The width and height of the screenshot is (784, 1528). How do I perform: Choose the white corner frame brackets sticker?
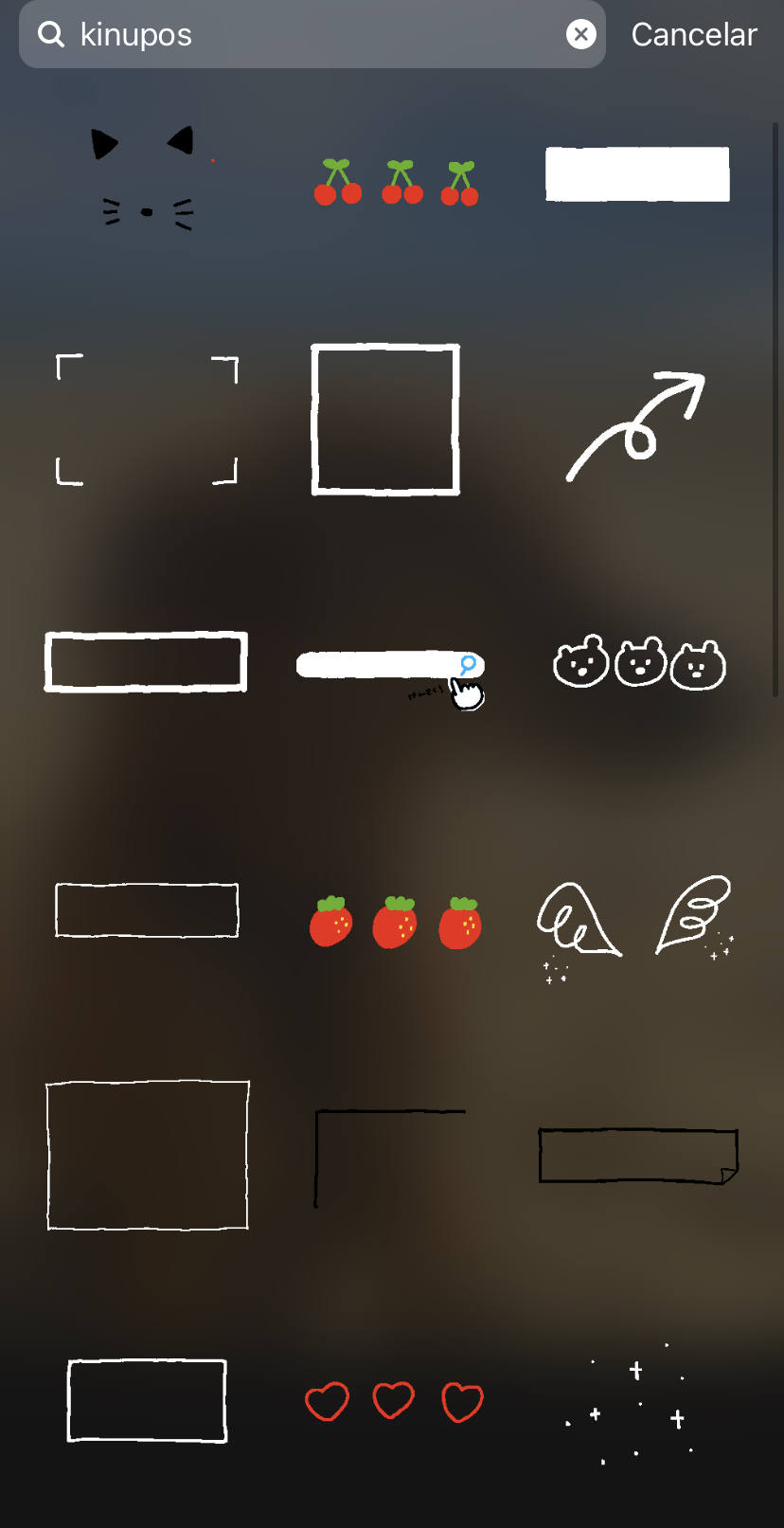(147, 419)
